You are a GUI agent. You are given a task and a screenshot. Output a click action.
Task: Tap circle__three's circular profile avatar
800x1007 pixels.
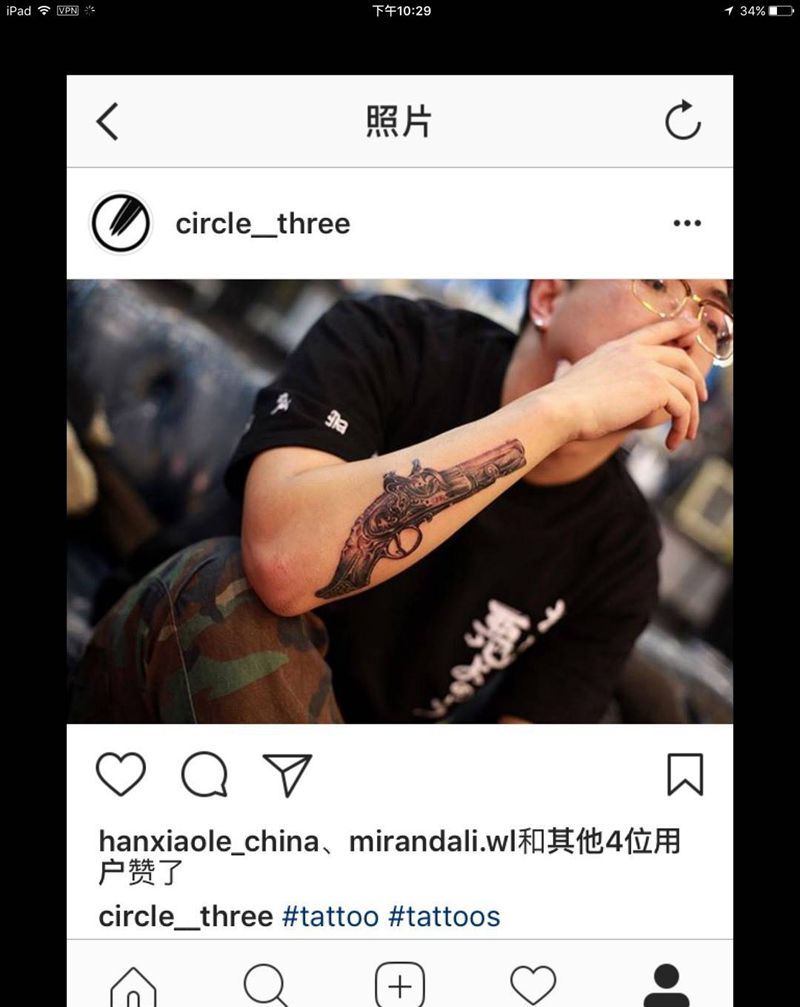click(120, 221)
